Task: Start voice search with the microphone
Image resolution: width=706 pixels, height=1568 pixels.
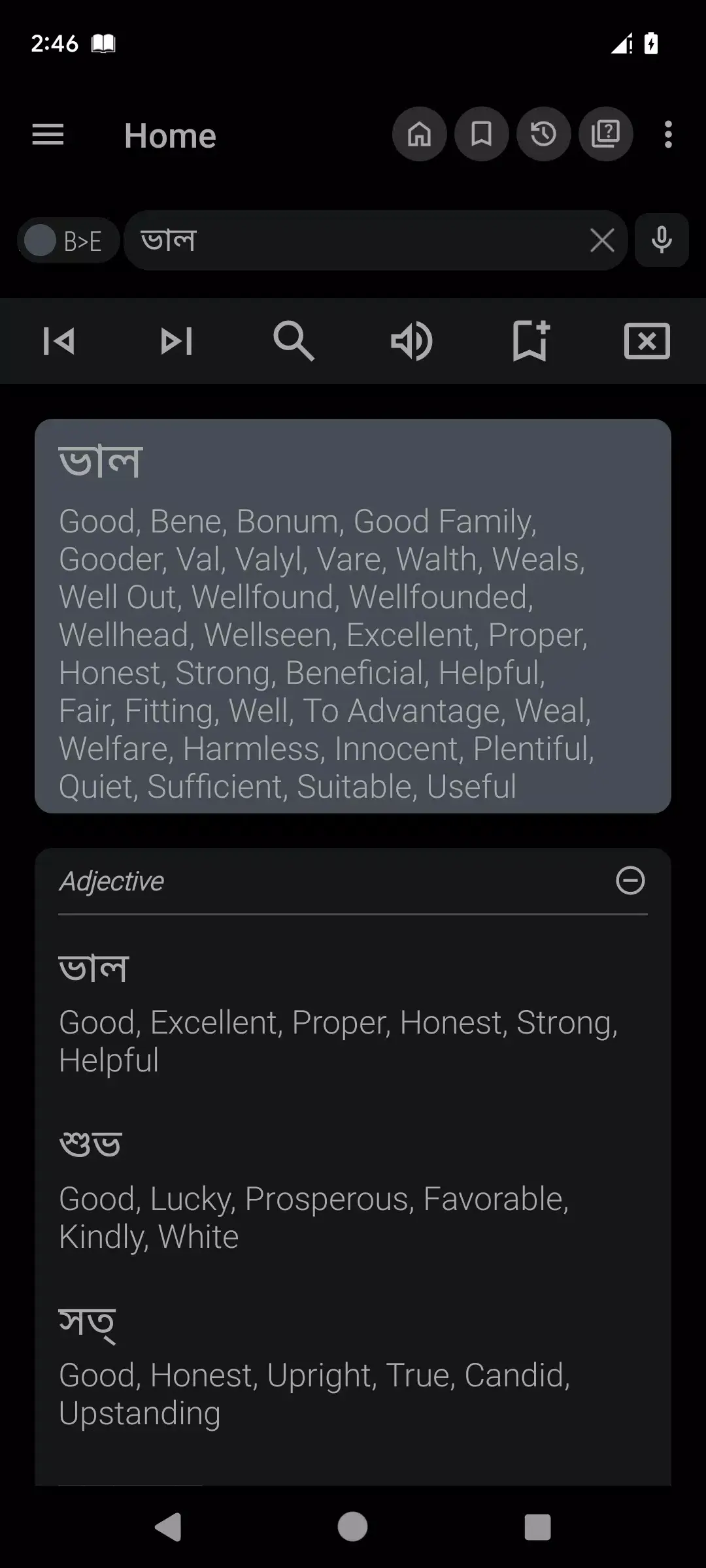Action: [662, 240]
